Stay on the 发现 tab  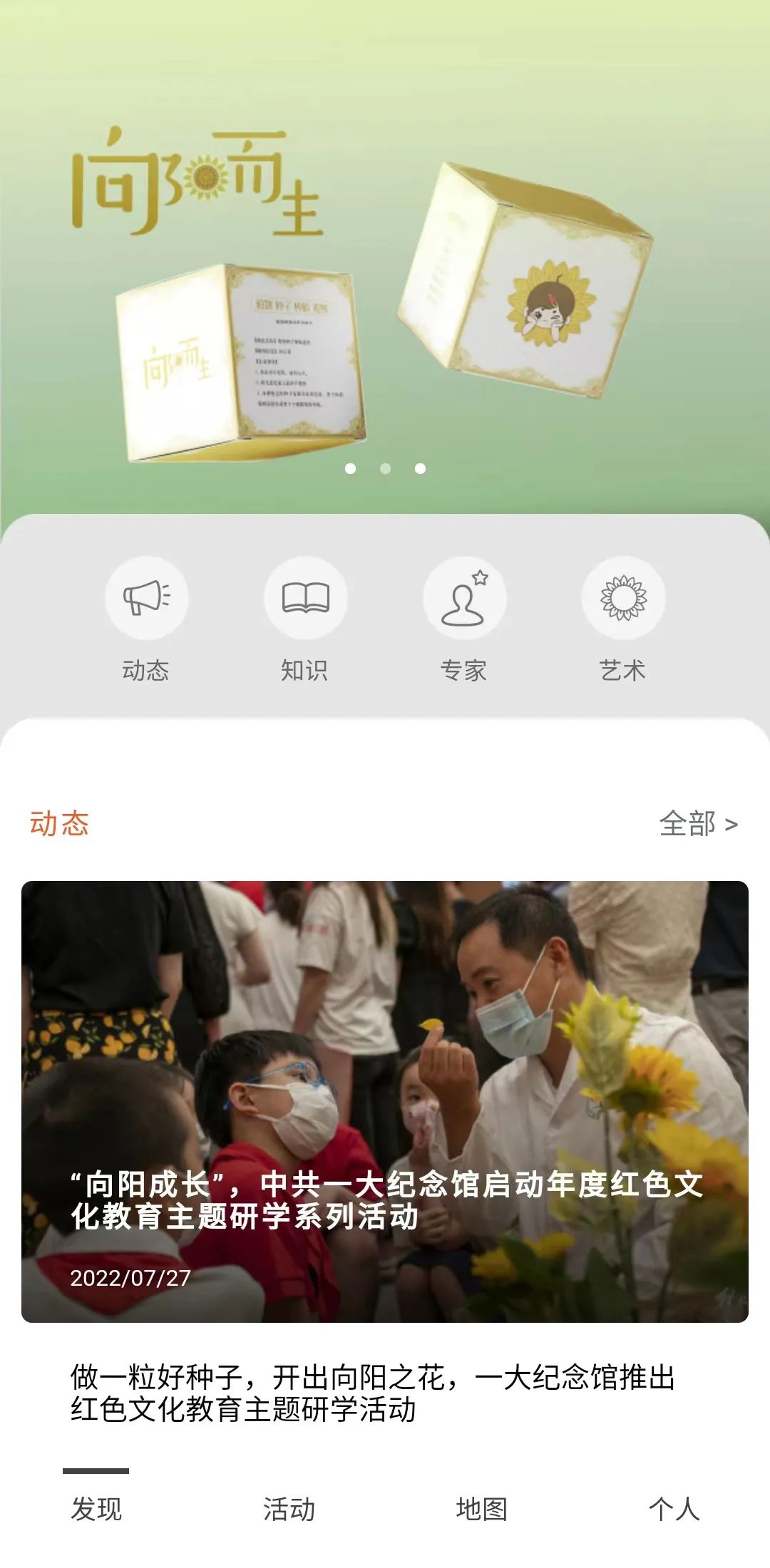click(x=96, y=1508)
